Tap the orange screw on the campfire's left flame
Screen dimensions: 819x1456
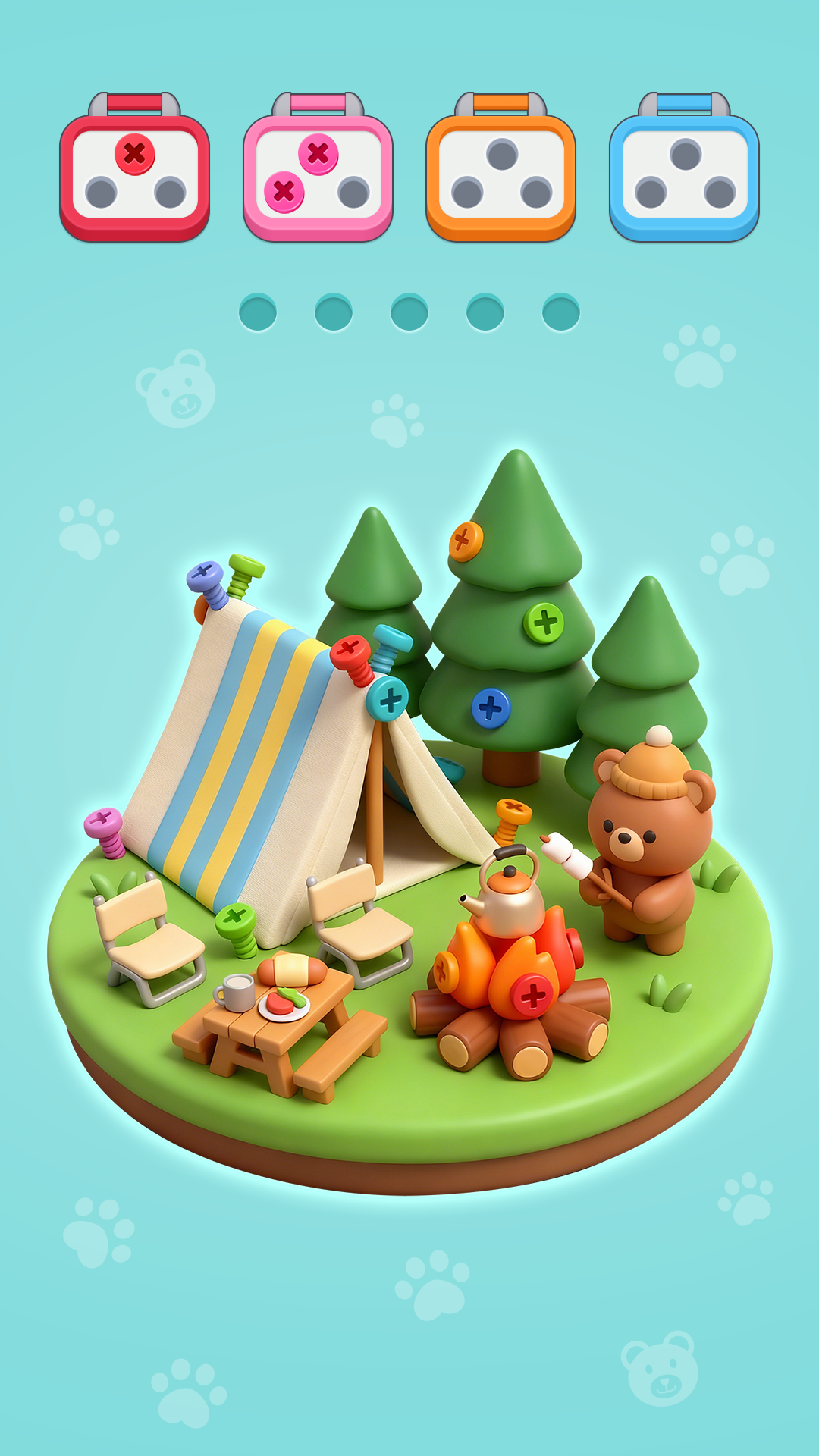(x=445, y=971)
